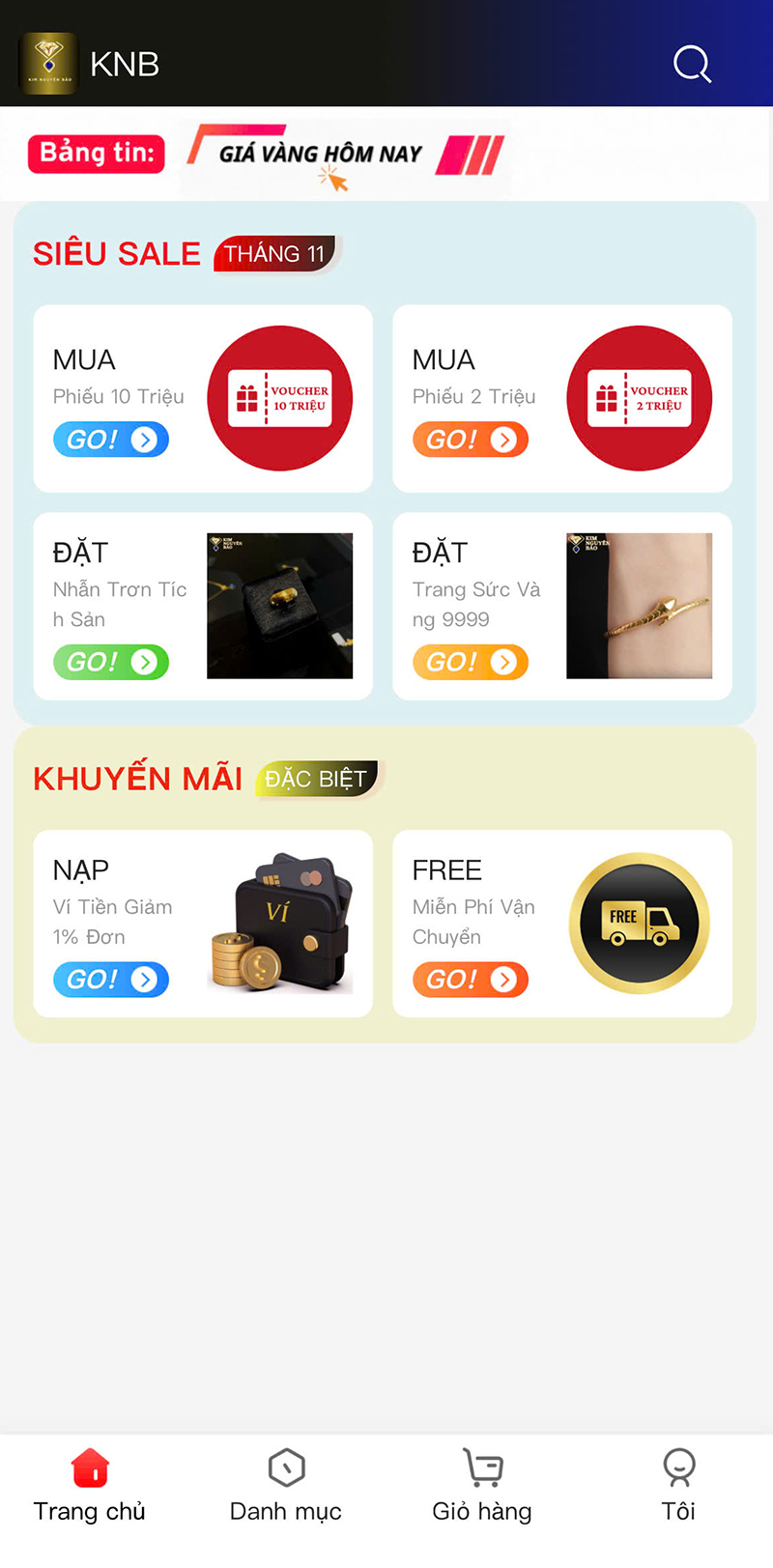
Task: Open the Giỏ hàng shopping cart icon
Action: (482, 1466)
